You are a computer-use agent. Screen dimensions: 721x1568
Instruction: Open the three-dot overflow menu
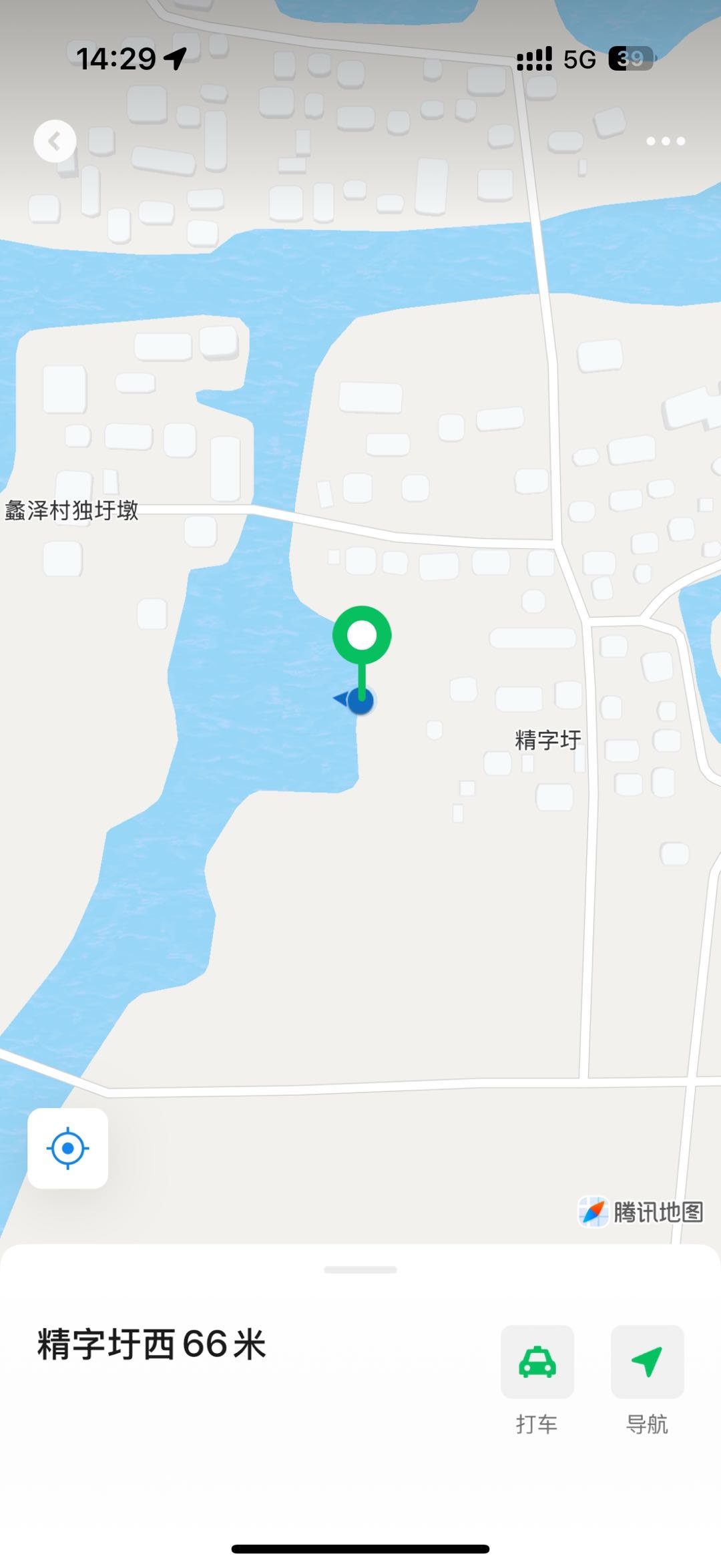point(665,141)
